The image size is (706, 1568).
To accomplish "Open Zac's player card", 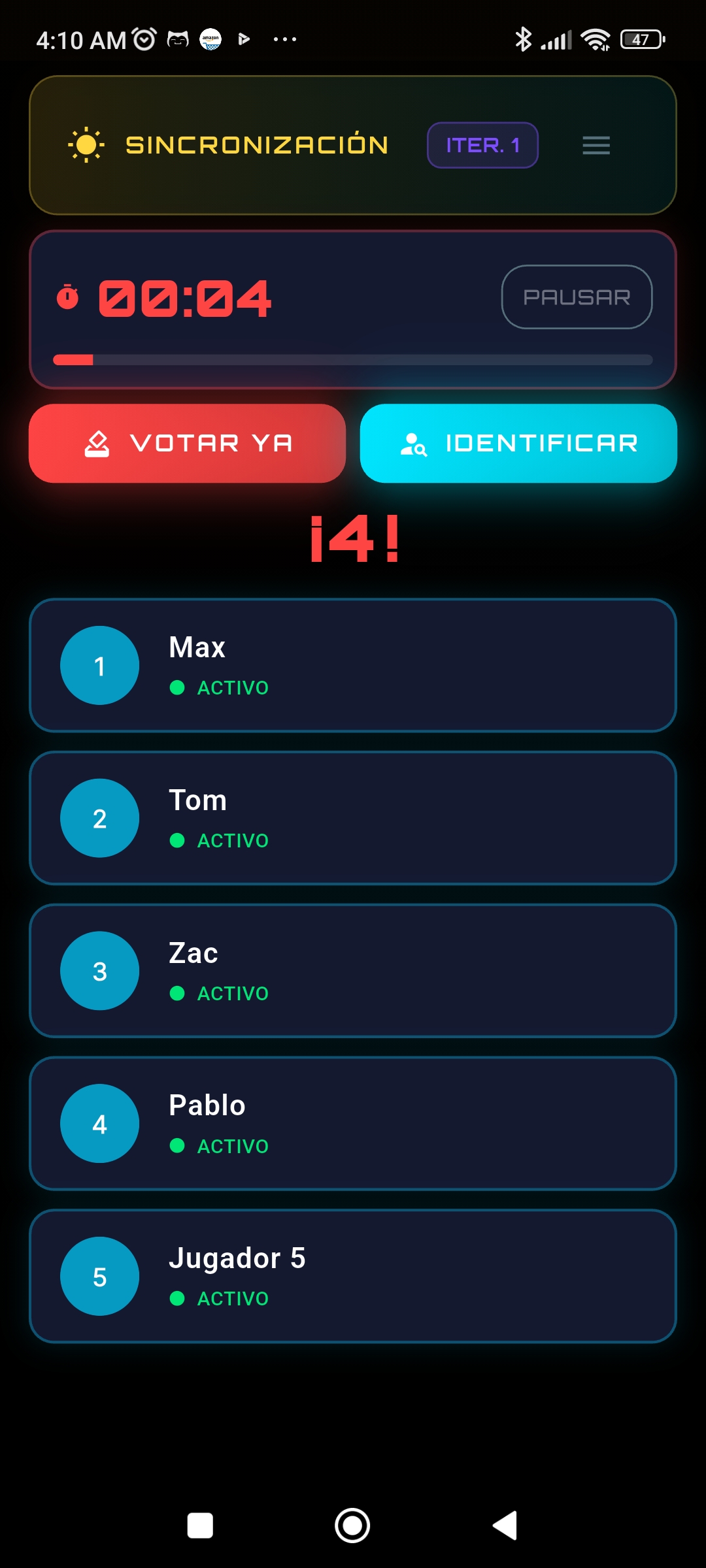I will pyautogui.click(x=353, y=971).
